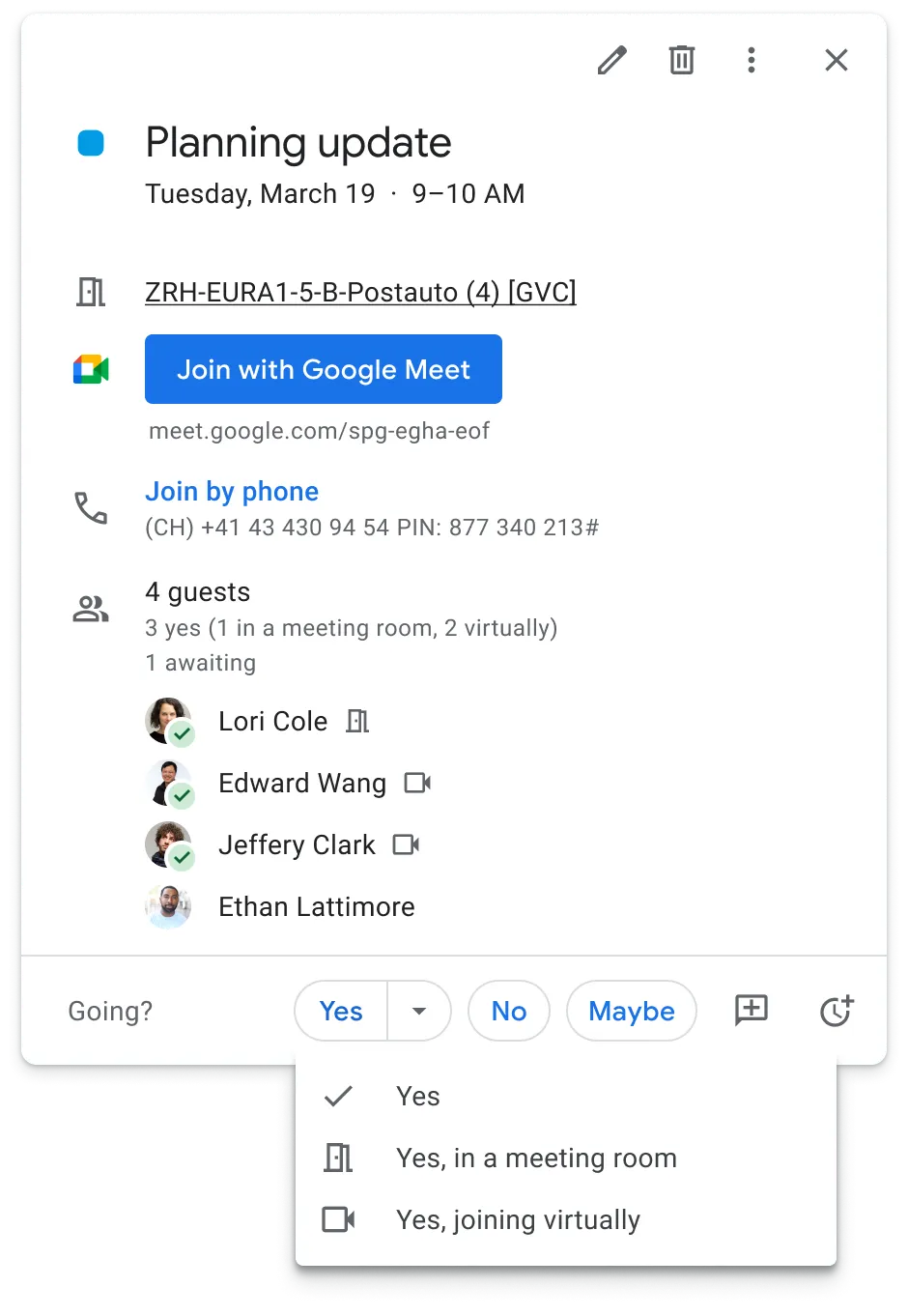Screen dimensions: 908x1316
Task: Delete this event with trash icon
Action: (682, 60)
